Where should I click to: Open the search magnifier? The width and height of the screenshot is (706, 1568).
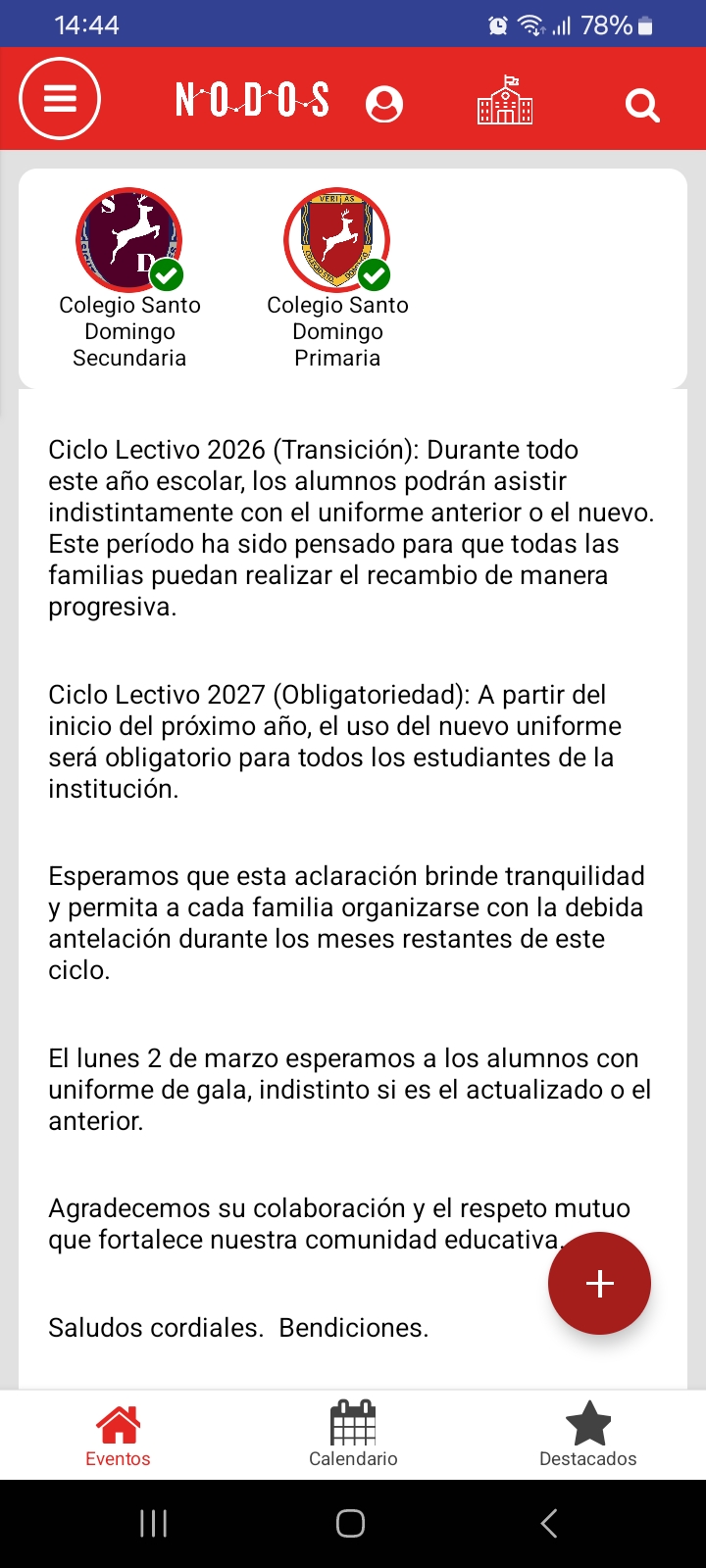(642, 104)
